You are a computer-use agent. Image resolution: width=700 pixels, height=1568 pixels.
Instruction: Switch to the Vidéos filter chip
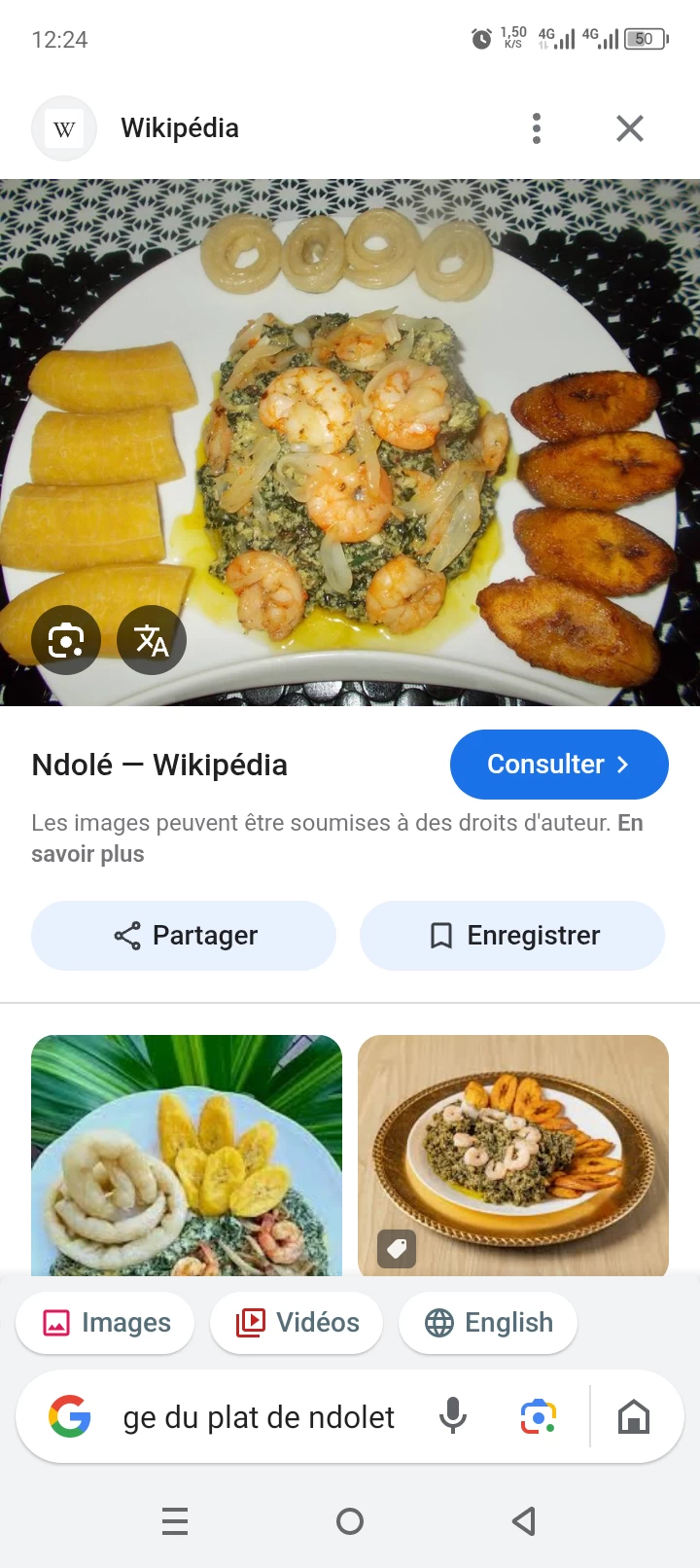pyautogui.click(x=297, y=1323)
